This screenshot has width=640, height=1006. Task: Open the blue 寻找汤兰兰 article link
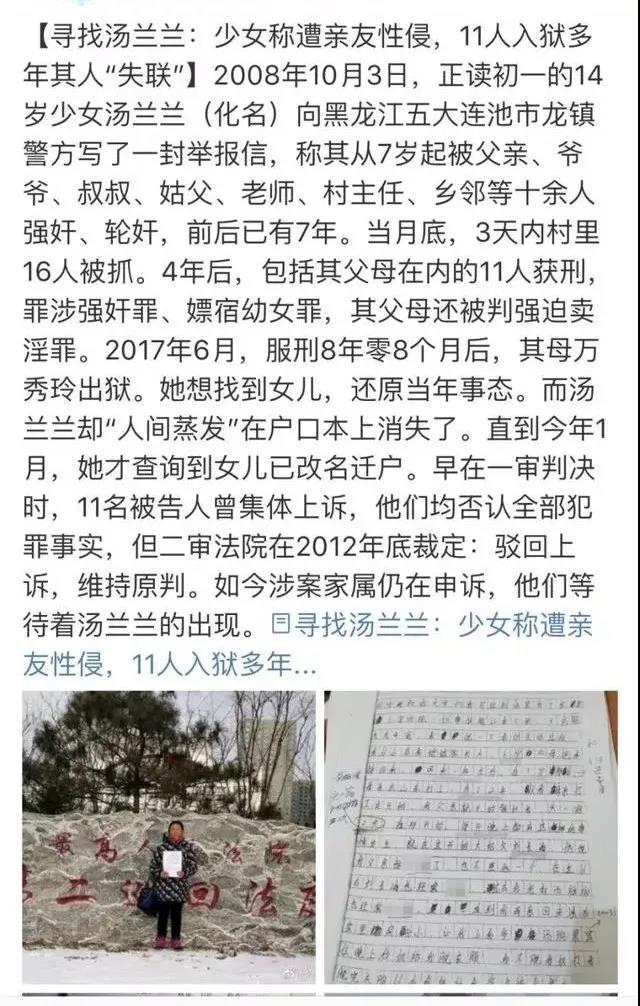pos(430,627)
